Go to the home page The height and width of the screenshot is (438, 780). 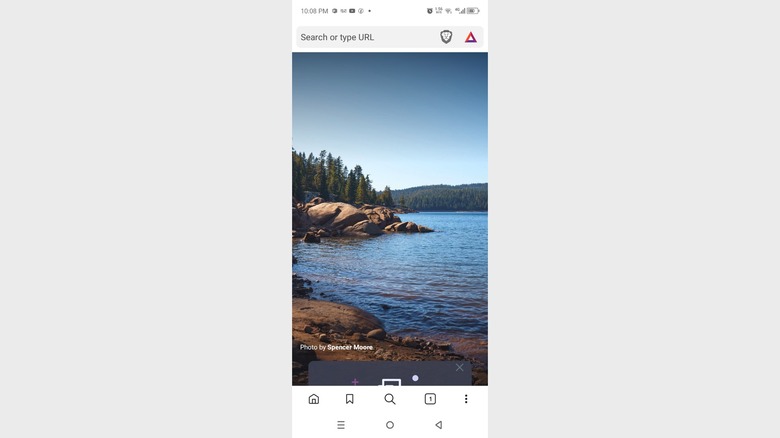[314, 399]
